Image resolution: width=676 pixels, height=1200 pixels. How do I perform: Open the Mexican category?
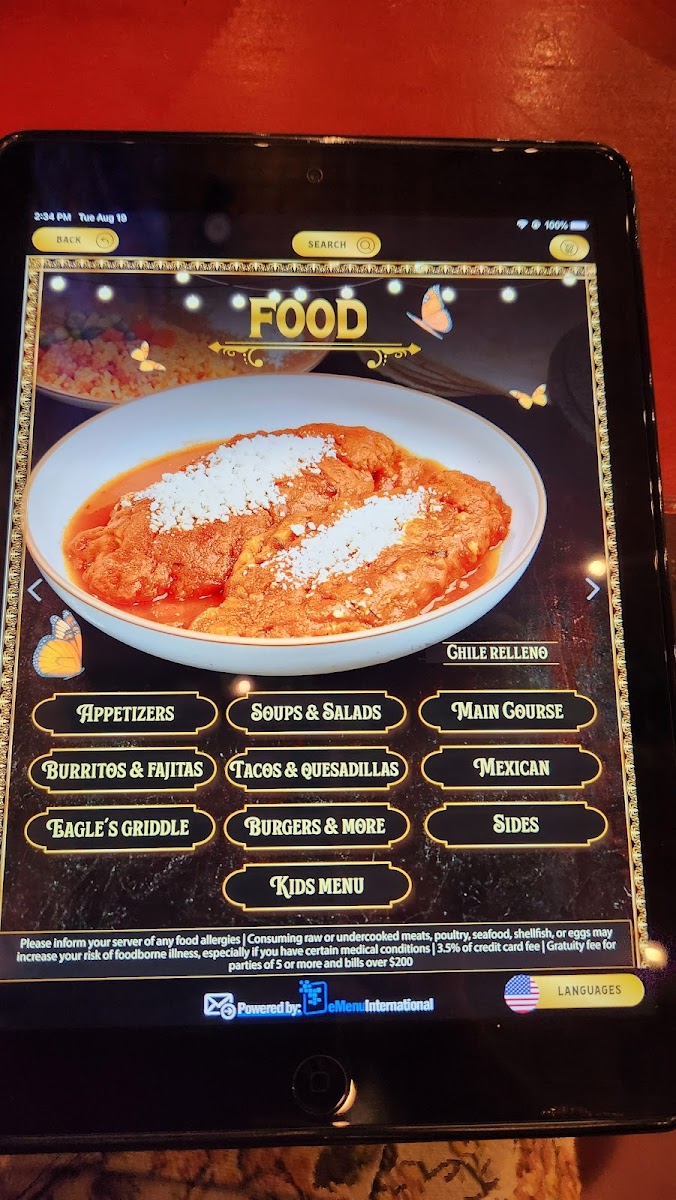tap(511, 768)
